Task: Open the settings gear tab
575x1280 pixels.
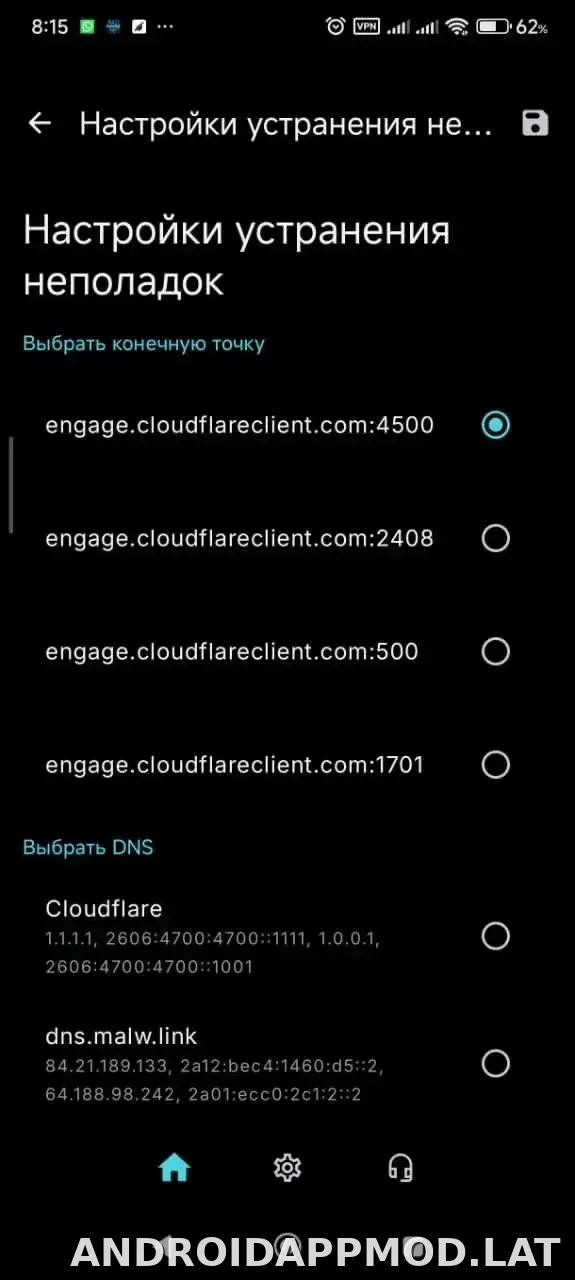Action: (x=288, y=1167)
